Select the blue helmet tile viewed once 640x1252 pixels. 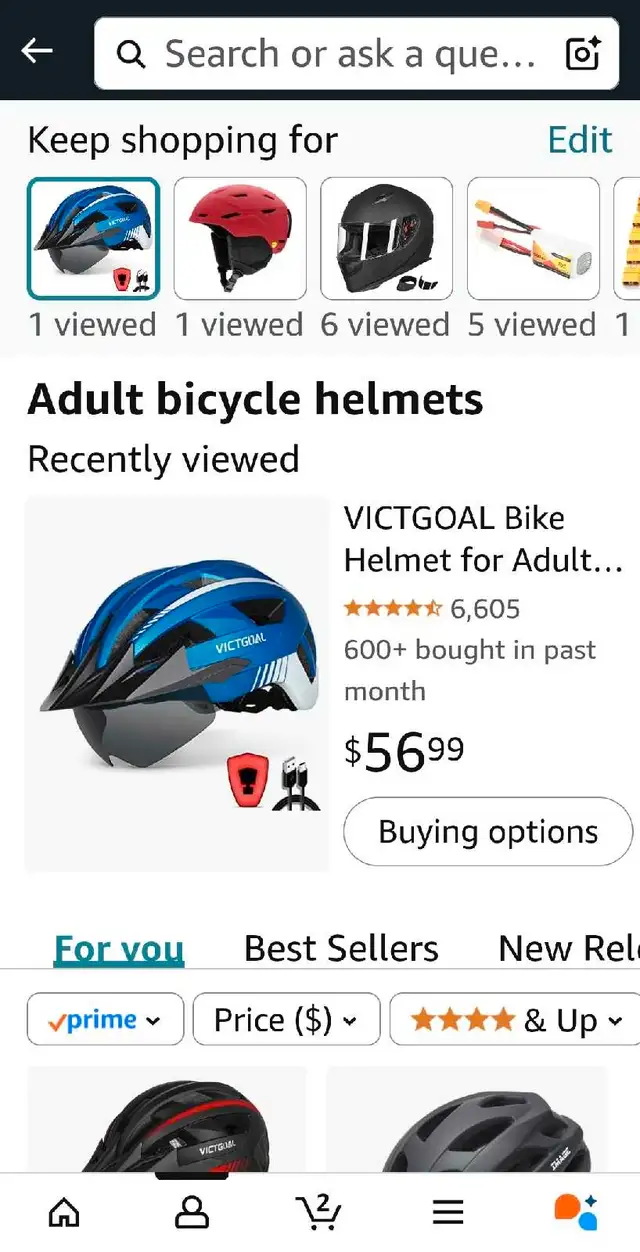93,238
